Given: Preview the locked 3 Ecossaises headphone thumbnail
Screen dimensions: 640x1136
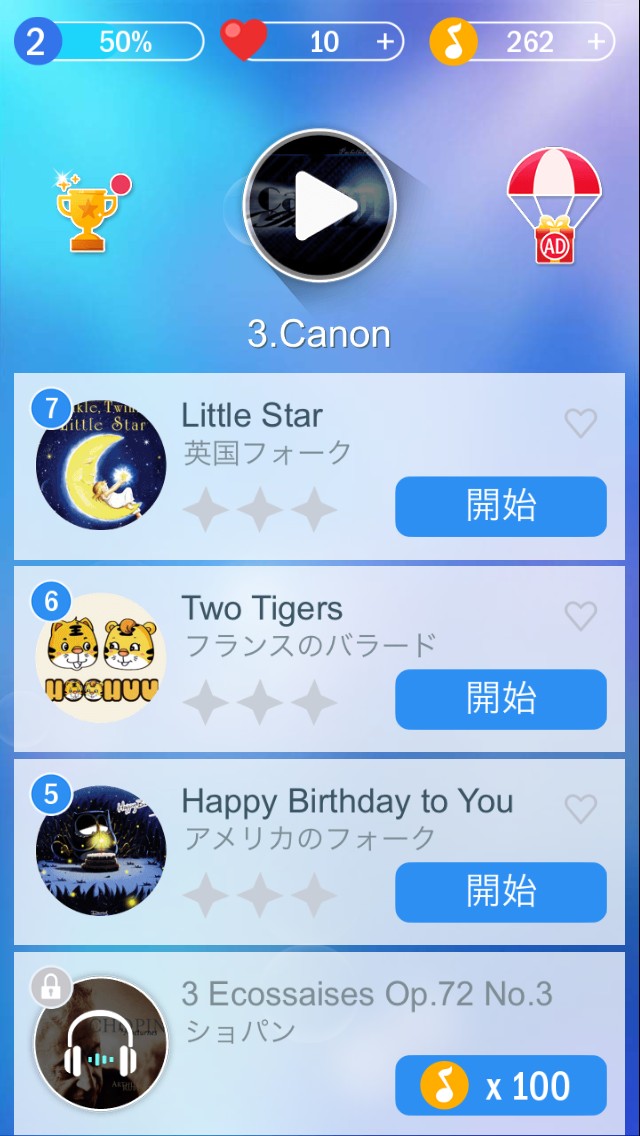Looking at the screenshot, I should pos(101,1044).
